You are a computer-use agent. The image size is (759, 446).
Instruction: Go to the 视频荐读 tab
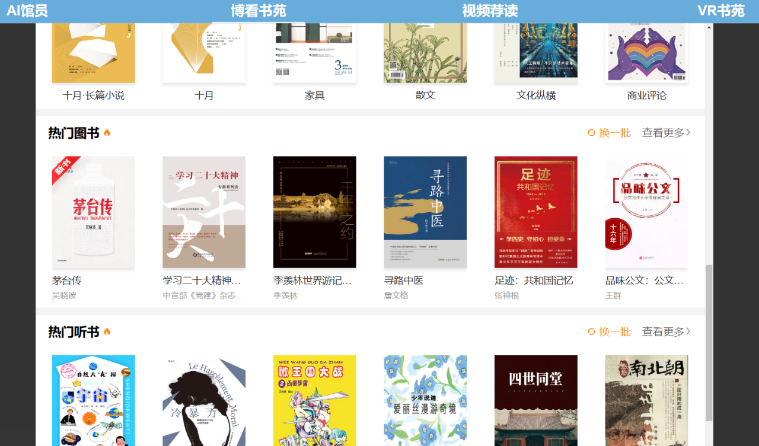[489, 11]
